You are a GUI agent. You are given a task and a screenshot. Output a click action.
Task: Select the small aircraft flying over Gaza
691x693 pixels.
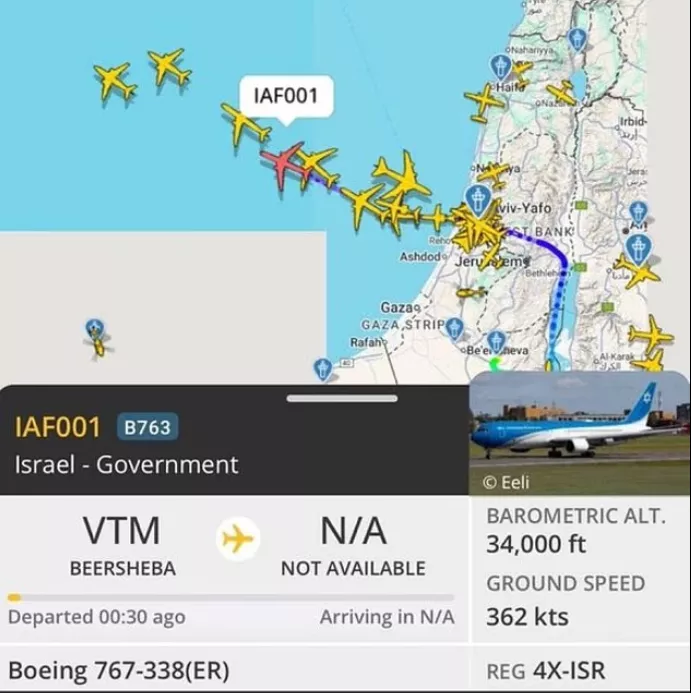pos(470,293)
